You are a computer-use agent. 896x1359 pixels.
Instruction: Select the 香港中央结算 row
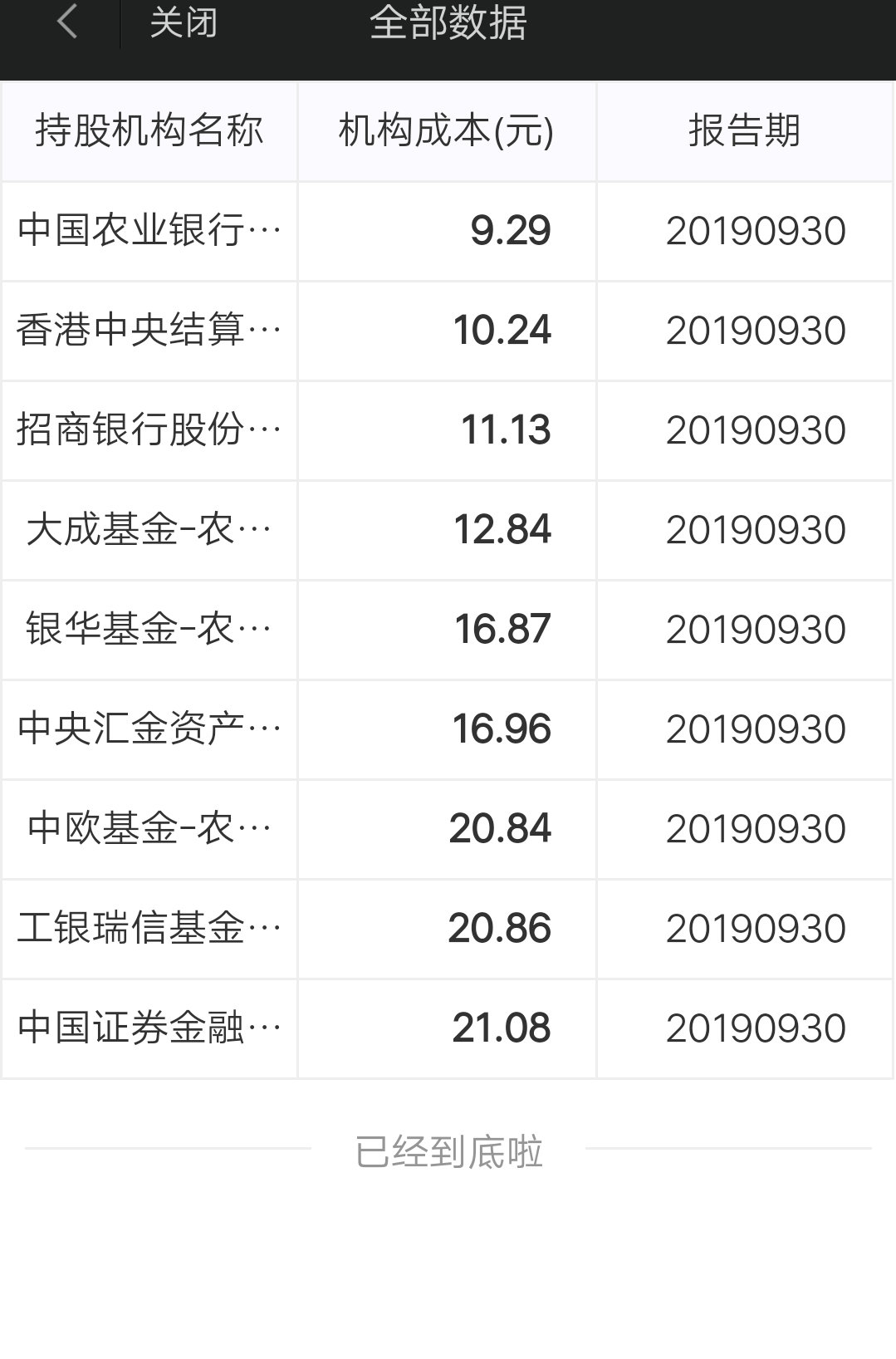(149, 331)
